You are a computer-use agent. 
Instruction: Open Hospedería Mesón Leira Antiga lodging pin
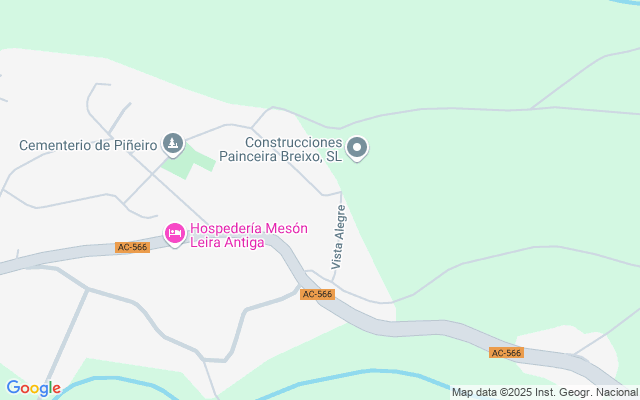point(175,234)
